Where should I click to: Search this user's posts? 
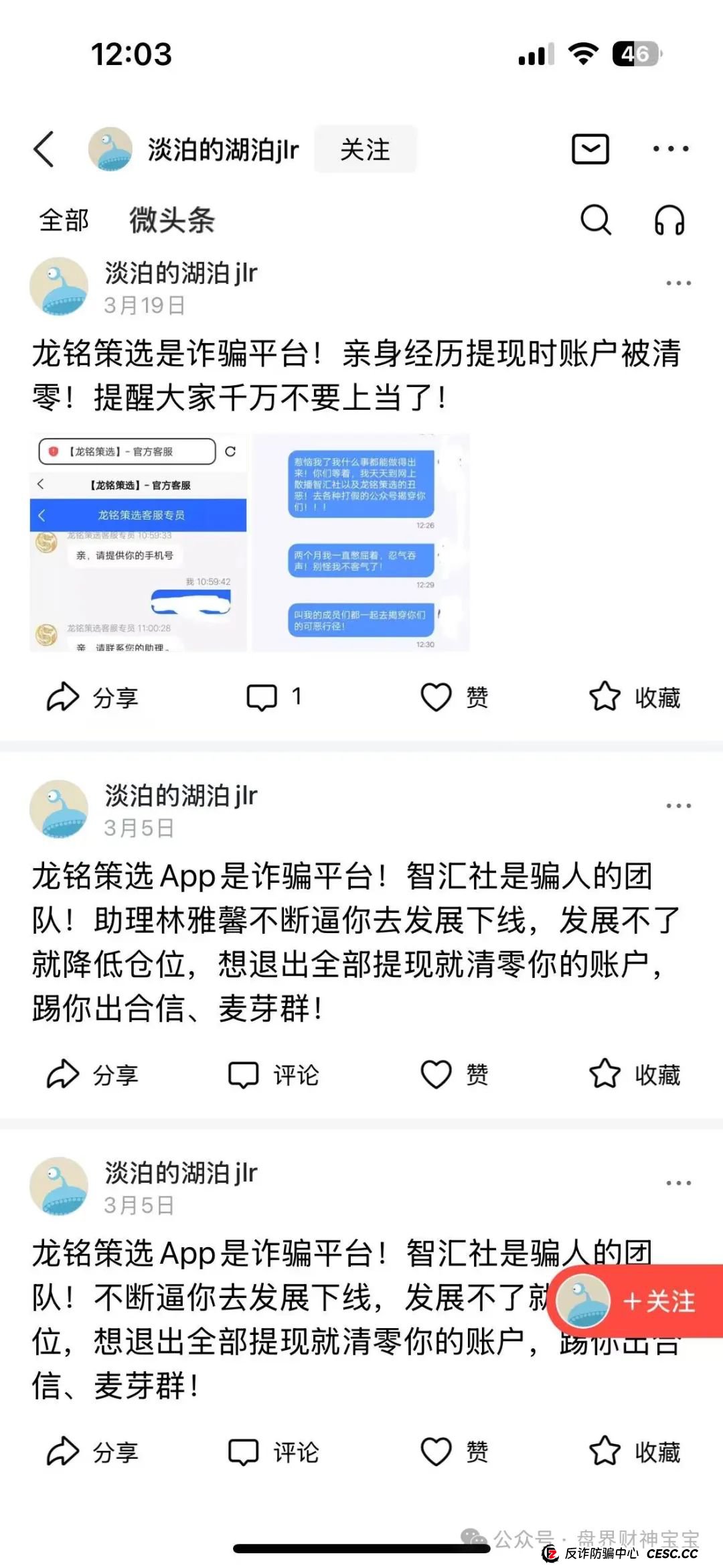coord(595,220)
